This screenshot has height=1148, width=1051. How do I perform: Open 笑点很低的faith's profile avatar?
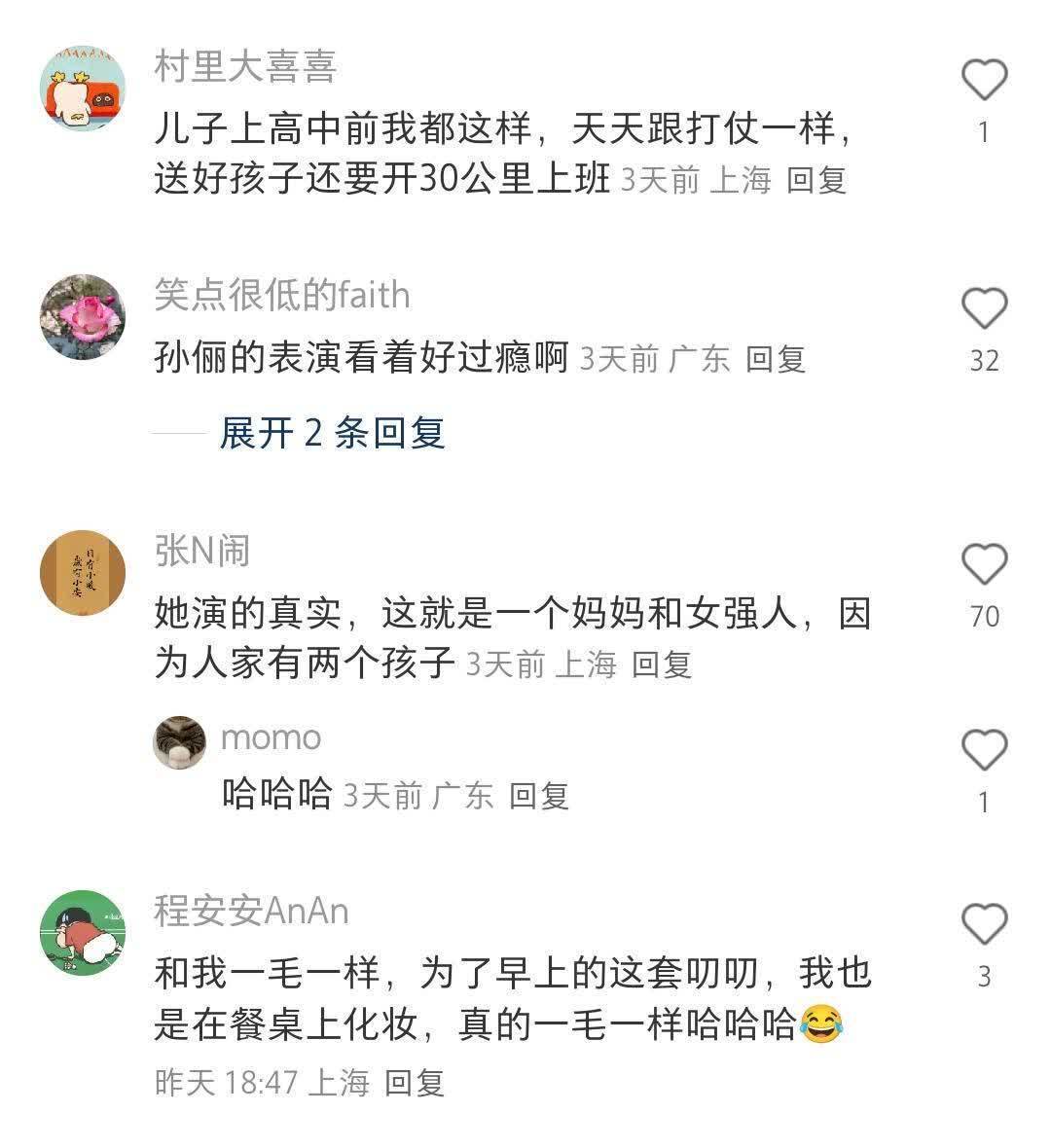(83, 317)
